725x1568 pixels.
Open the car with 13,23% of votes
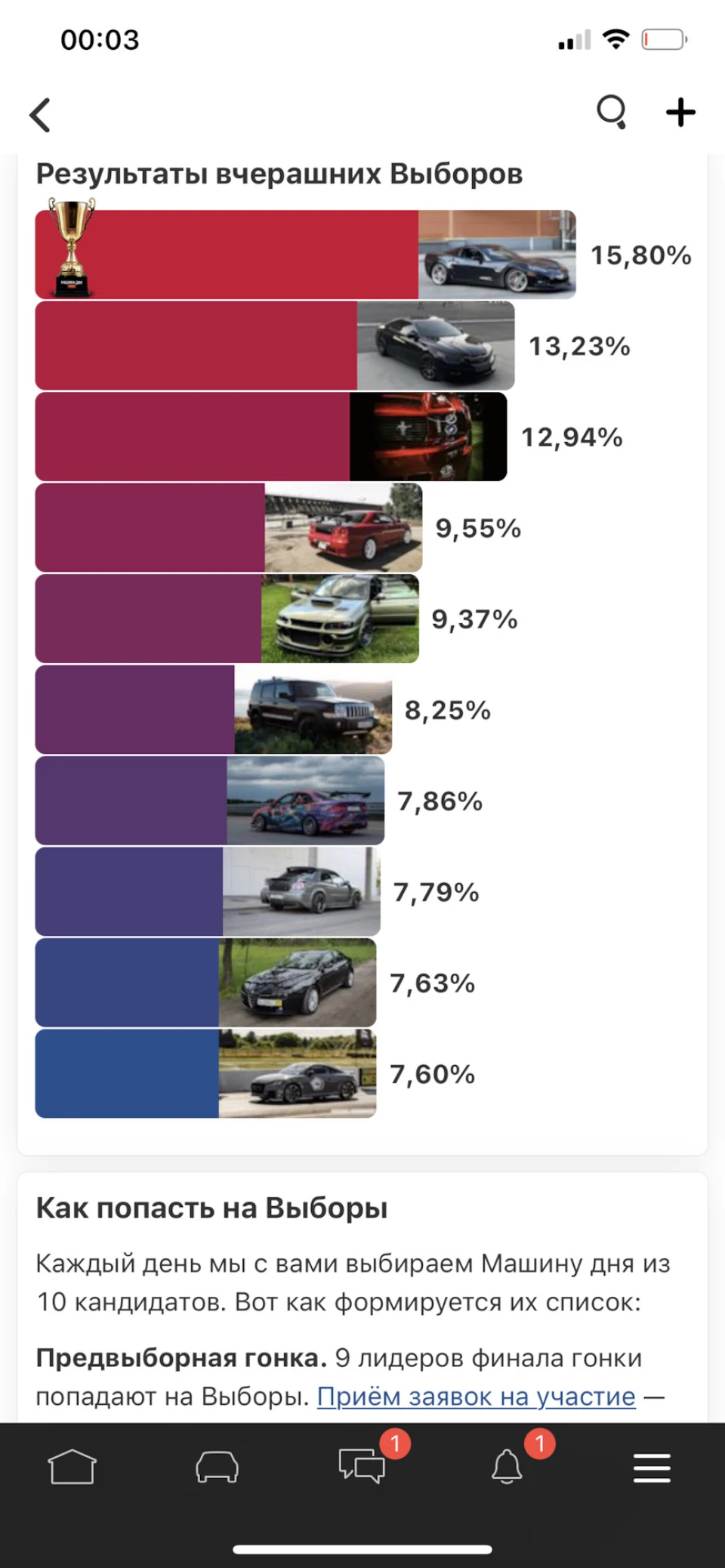[275, 346]
